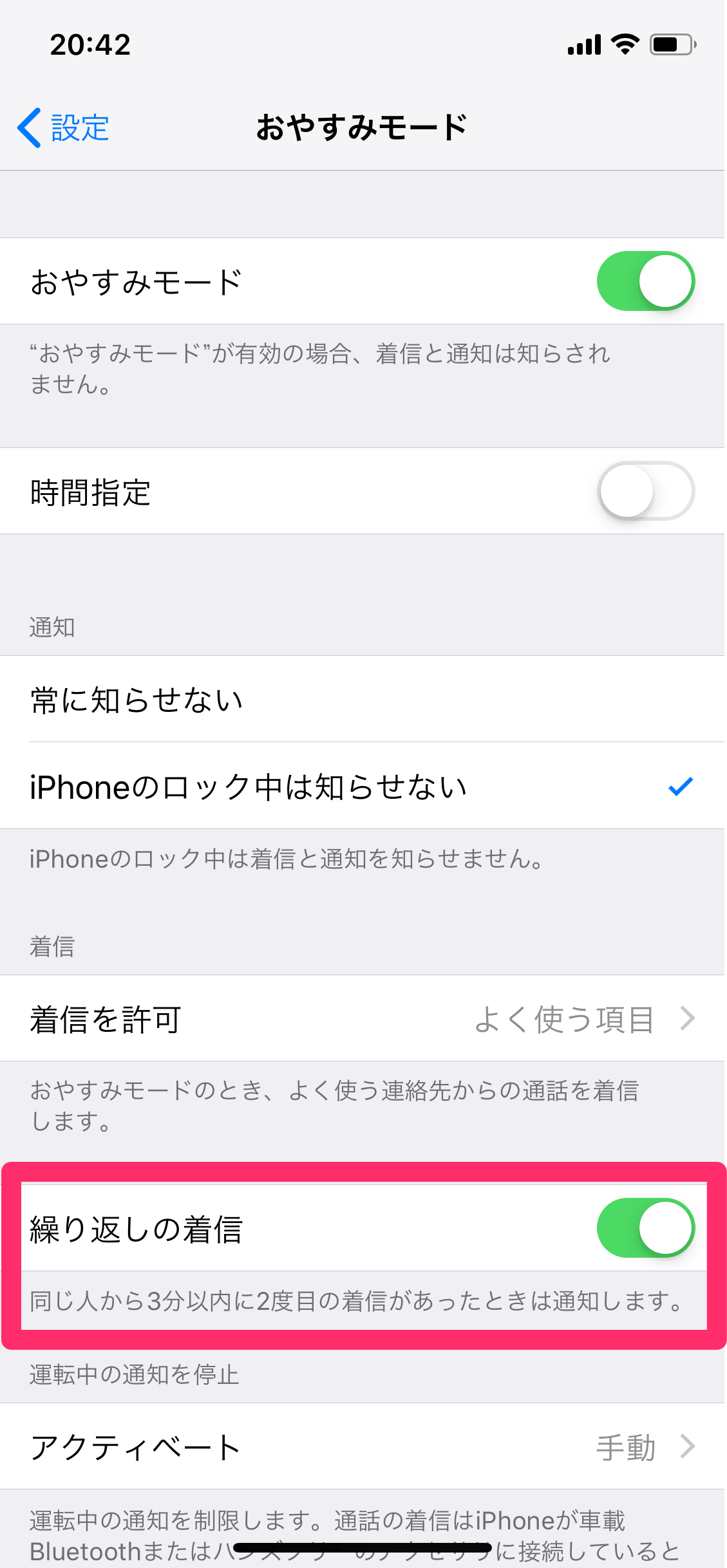Enable the 時間指定 schedule switch
This screenshot has width=727, height=1568.
click(x=645, y=491)
